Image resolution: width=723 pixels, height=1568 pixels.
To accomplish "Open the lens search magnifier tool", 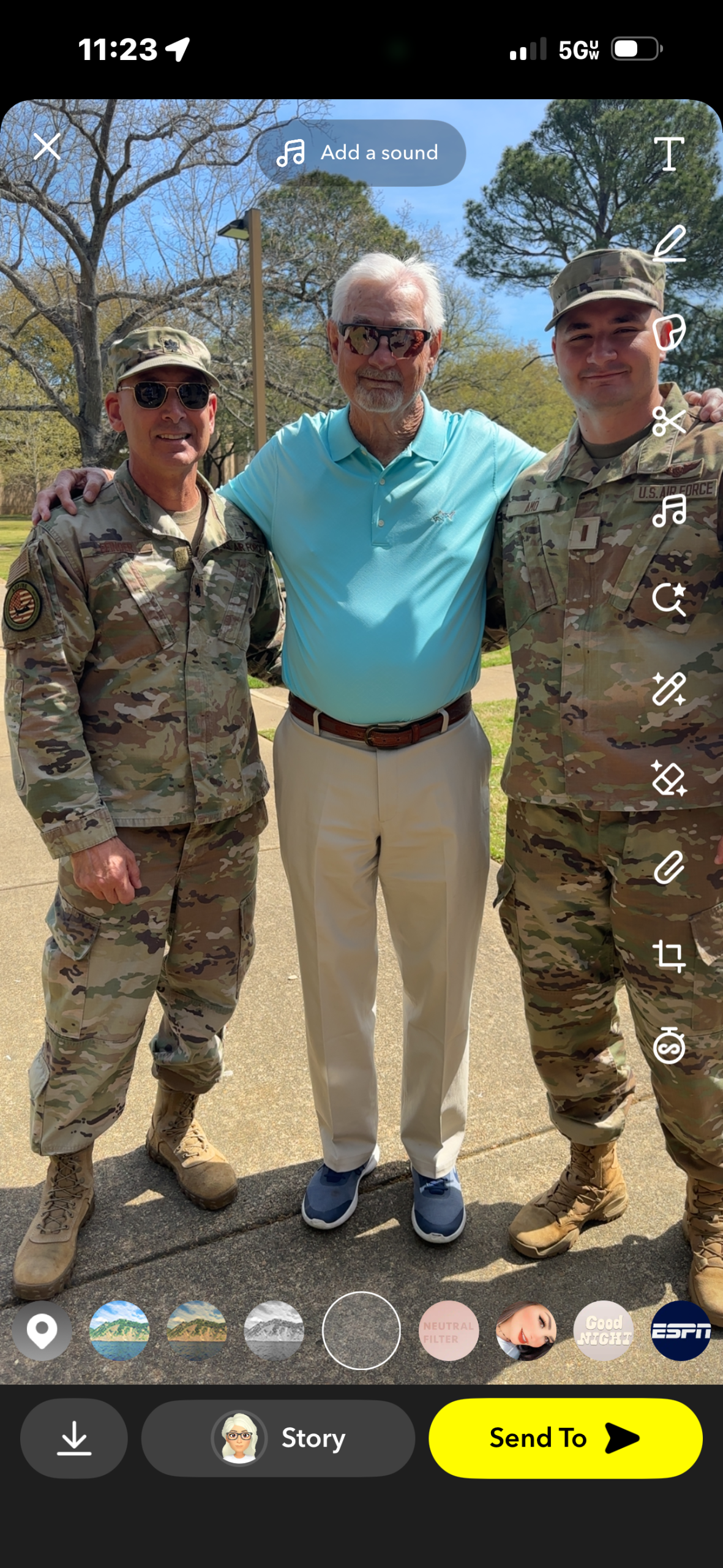I will coord(669,599).
